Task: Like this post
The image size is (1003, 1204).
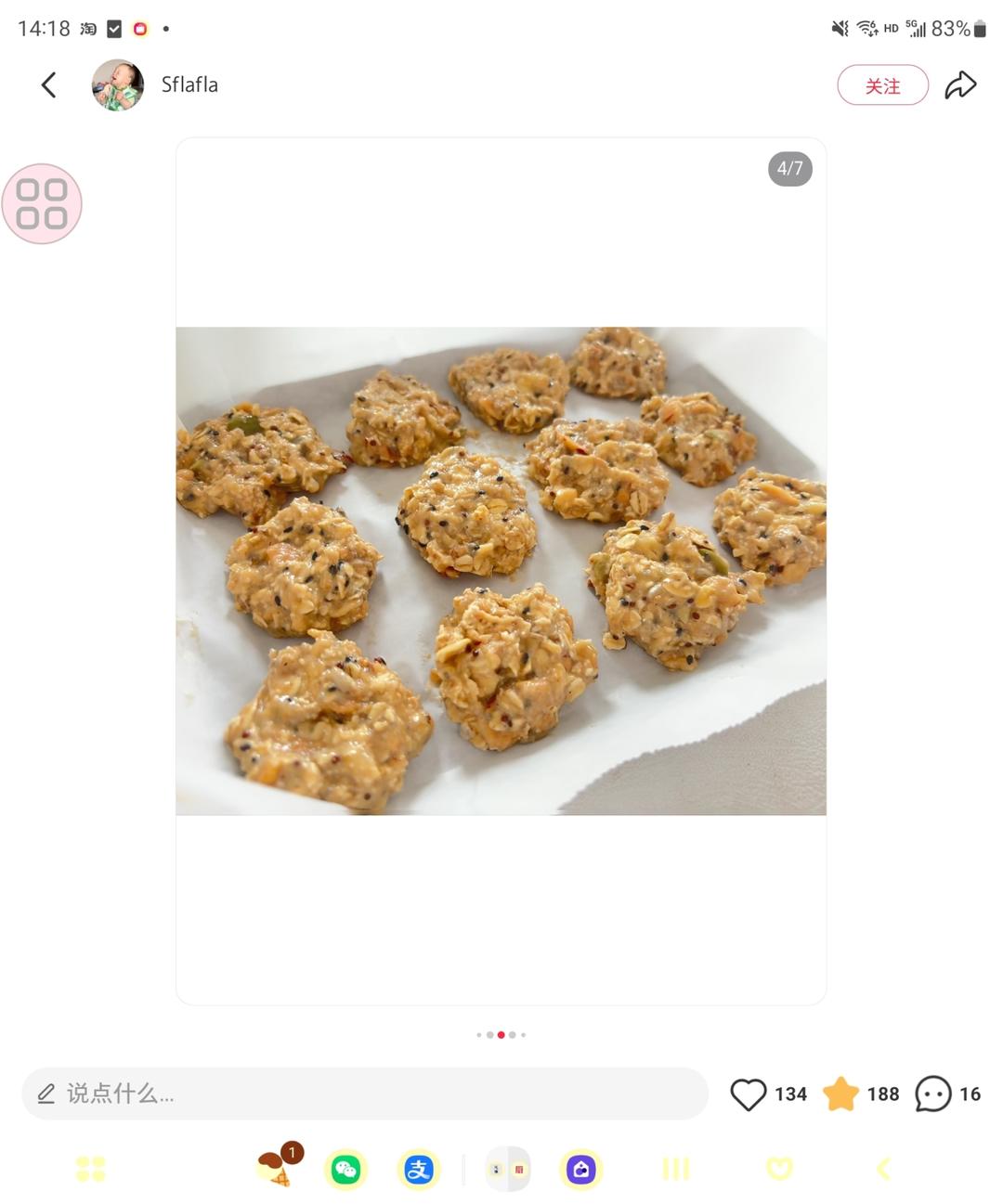Action: (x=749, y=1094)
